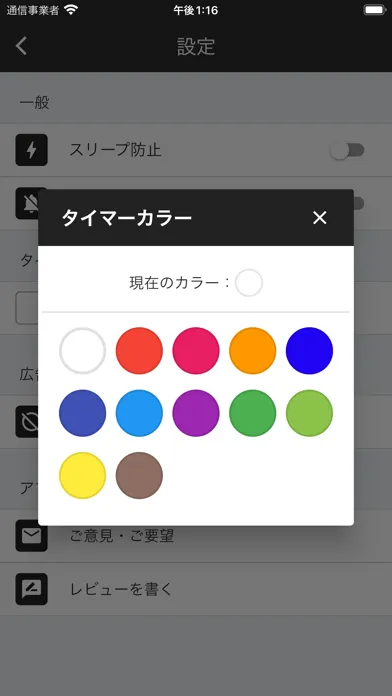This screenshot has height=696, width=392.
Task: Choose the bright blue color swatch
Action: coord(309,351)
